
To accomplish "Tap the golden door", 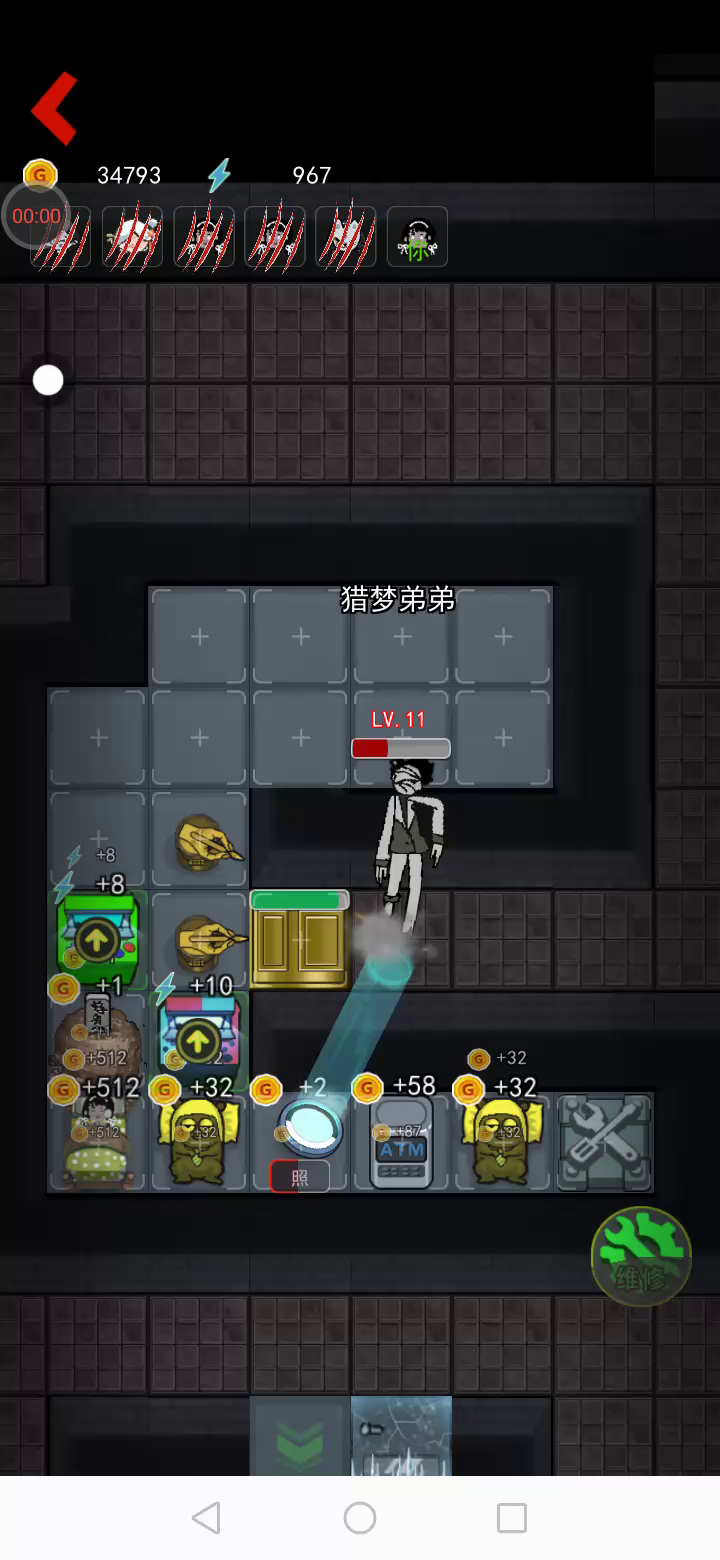I will coord(299,940).
